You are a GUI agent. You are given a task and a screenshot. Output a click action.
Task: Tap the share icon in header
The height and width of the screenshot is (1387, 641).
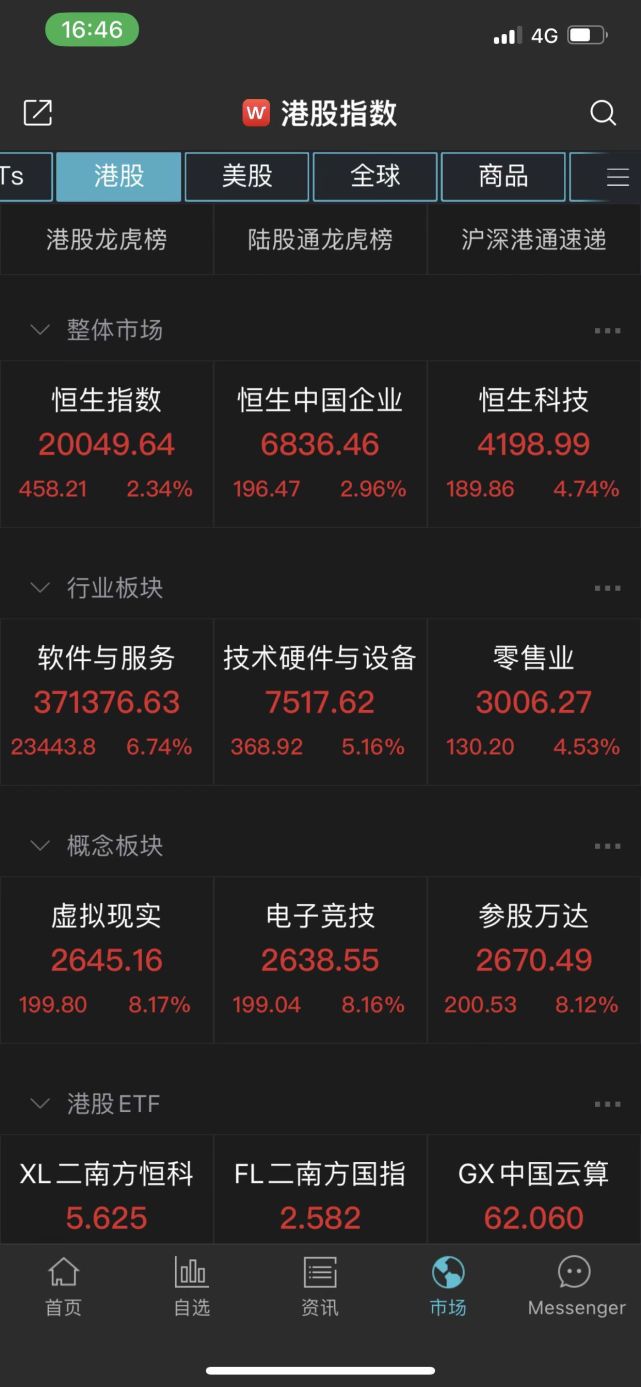click(38, 113)
